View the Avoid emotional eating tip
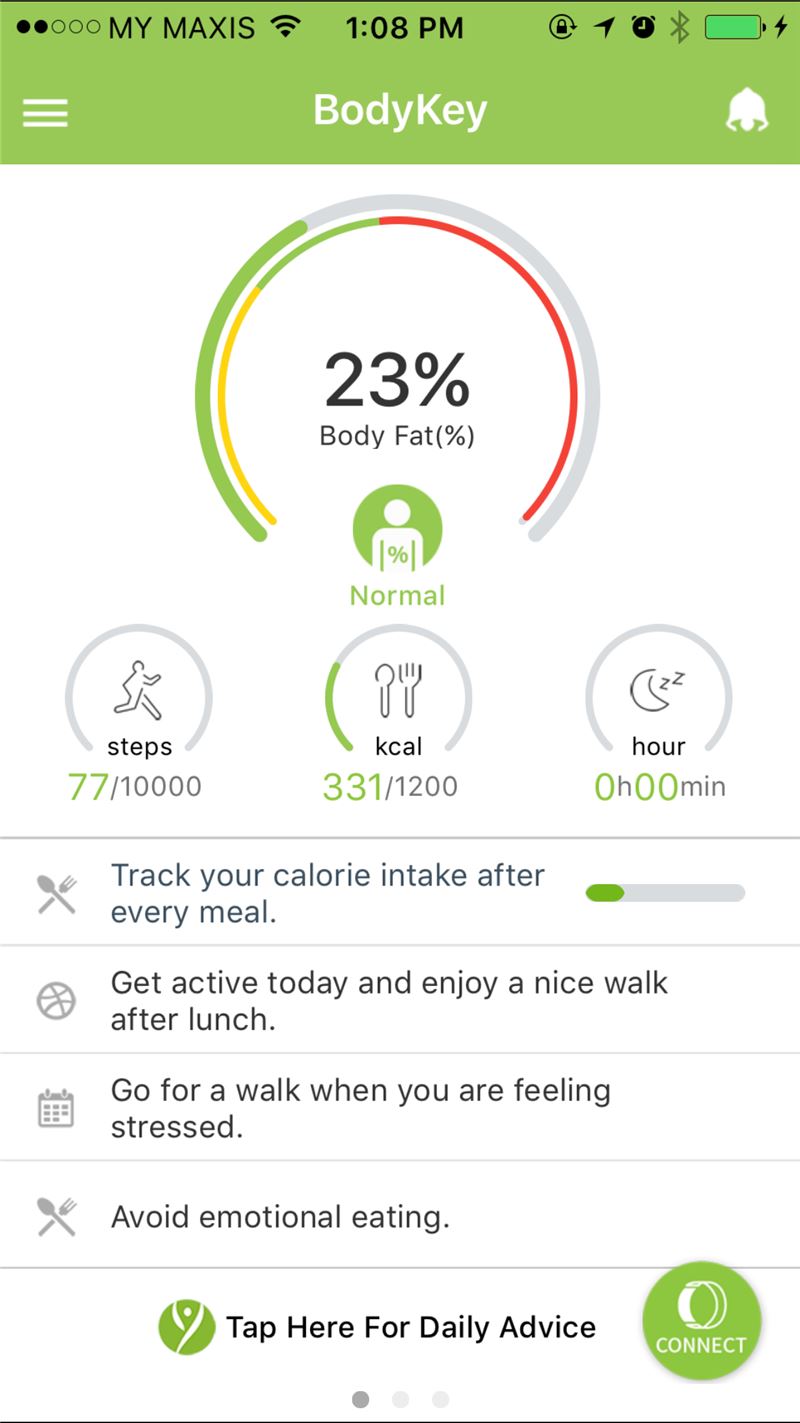 [280, 1216]
